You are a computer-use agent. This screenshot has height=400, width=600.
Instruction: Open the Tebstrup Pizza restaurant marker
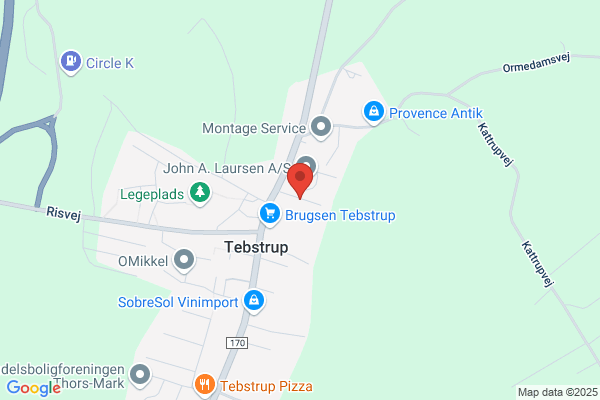point(205,385)
